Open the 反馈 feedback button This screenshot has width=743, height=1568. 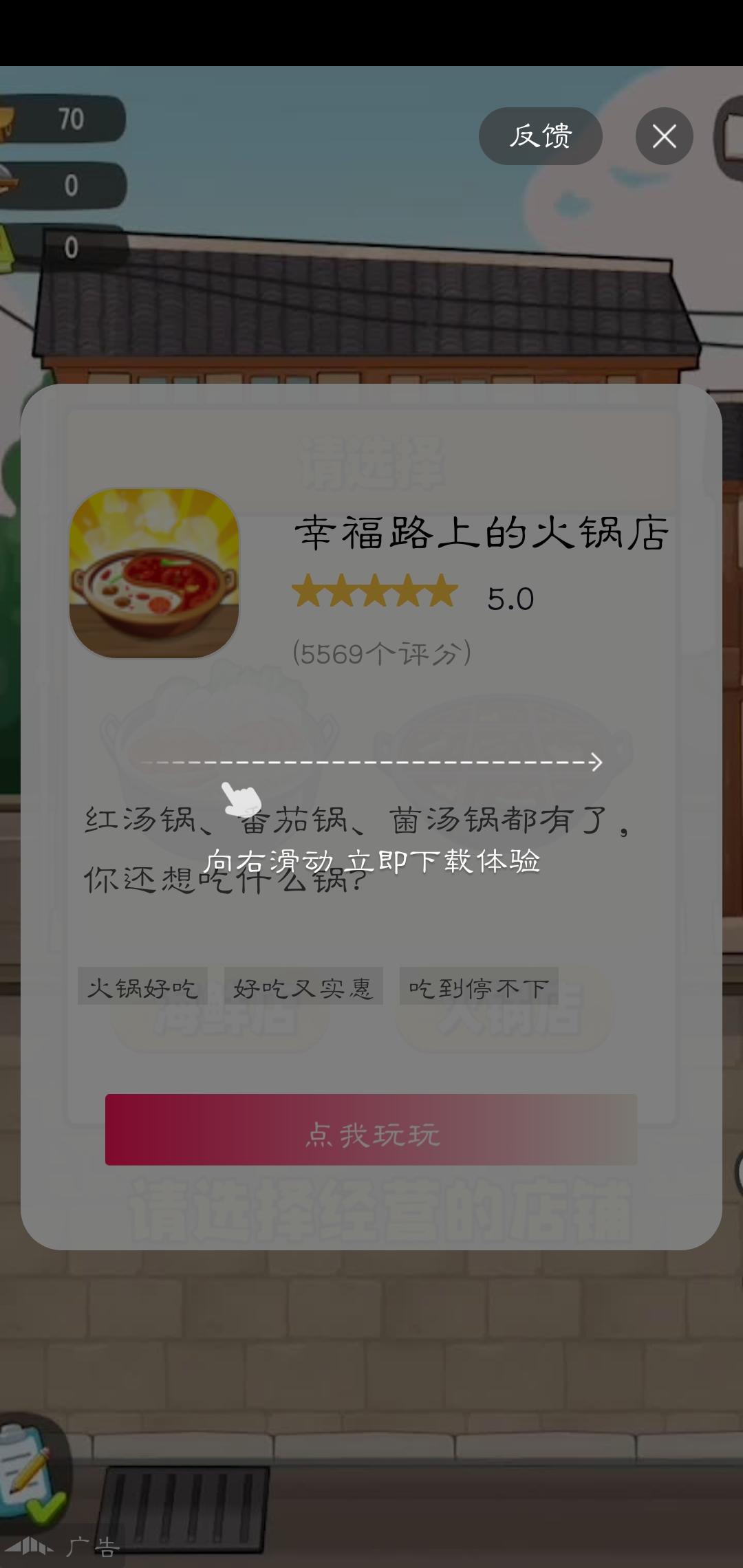click(x=541, y=136)
